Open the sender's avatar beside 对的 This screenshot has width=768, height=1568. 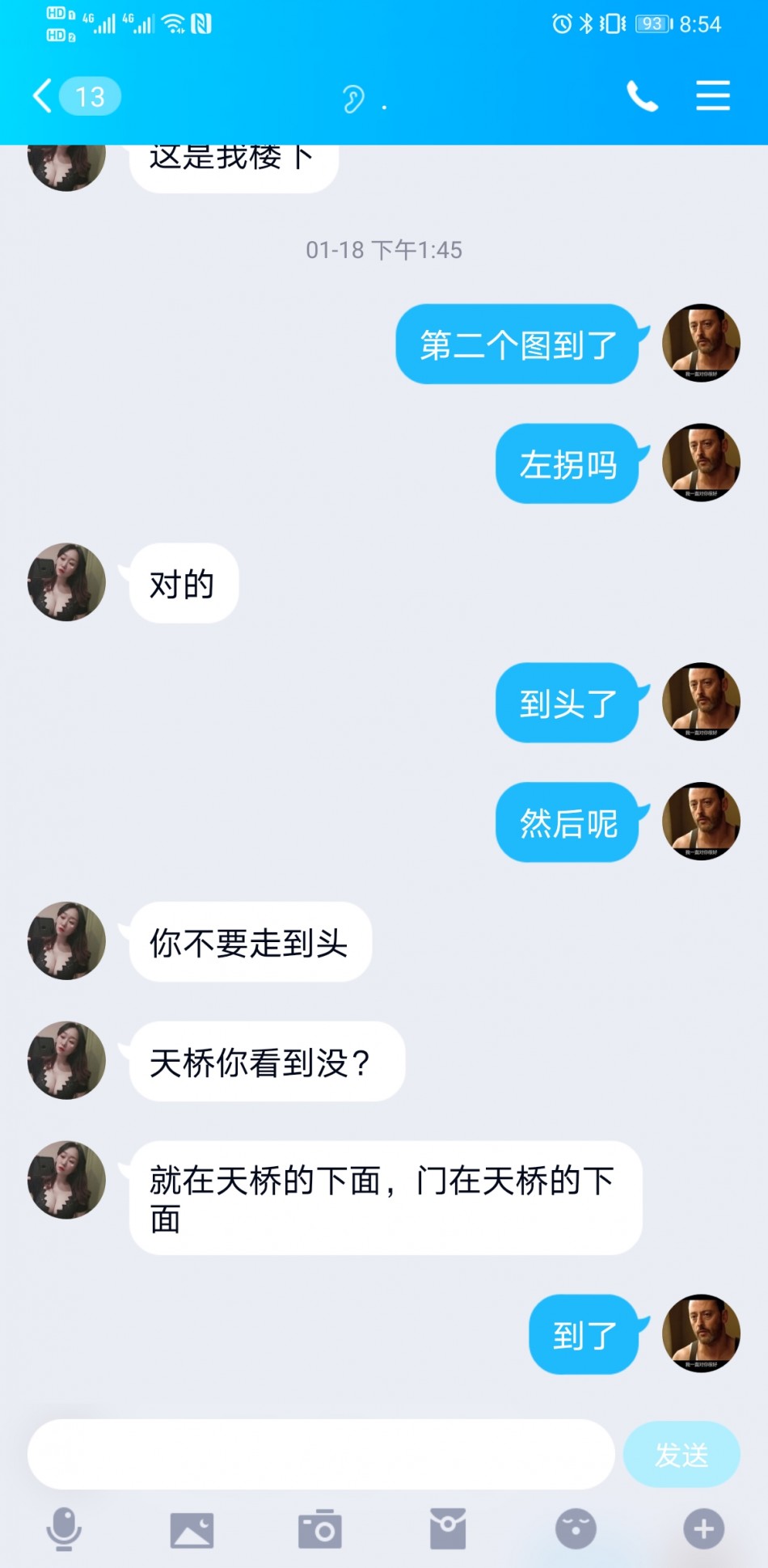pos(66,582)
